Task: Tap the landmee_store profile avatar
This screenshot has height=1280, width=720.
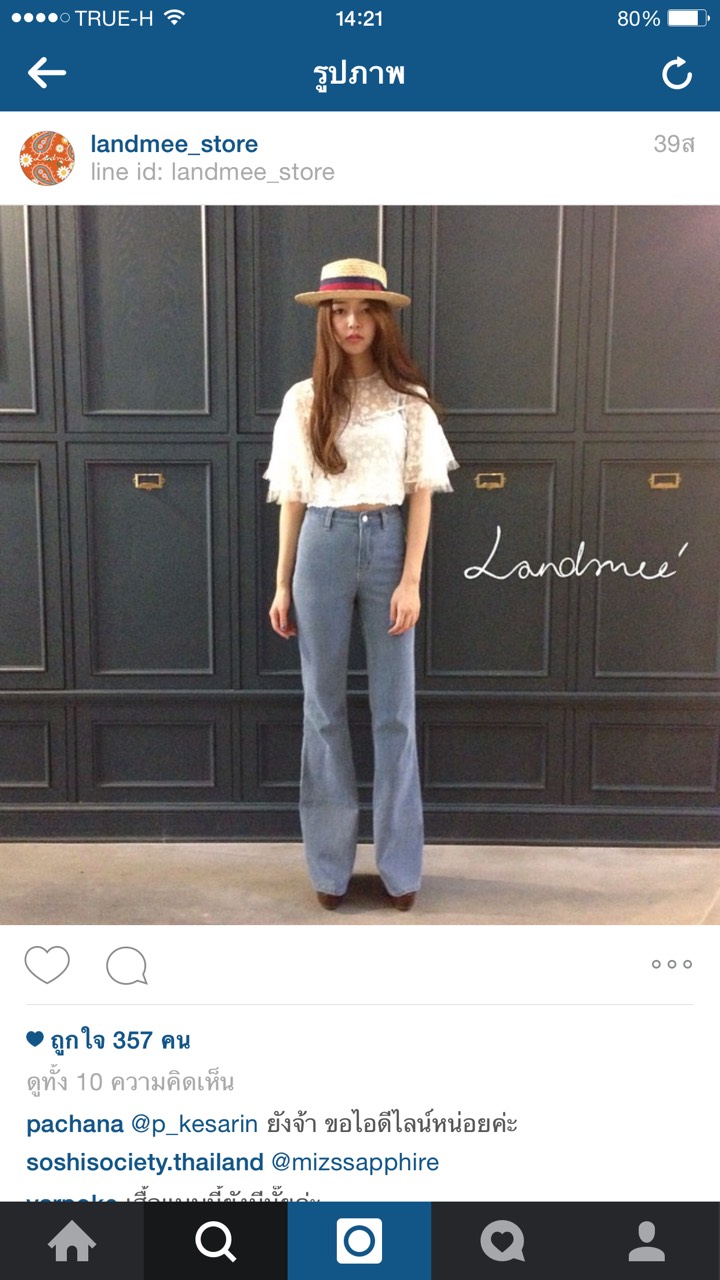Action: (x=47, y=158)
